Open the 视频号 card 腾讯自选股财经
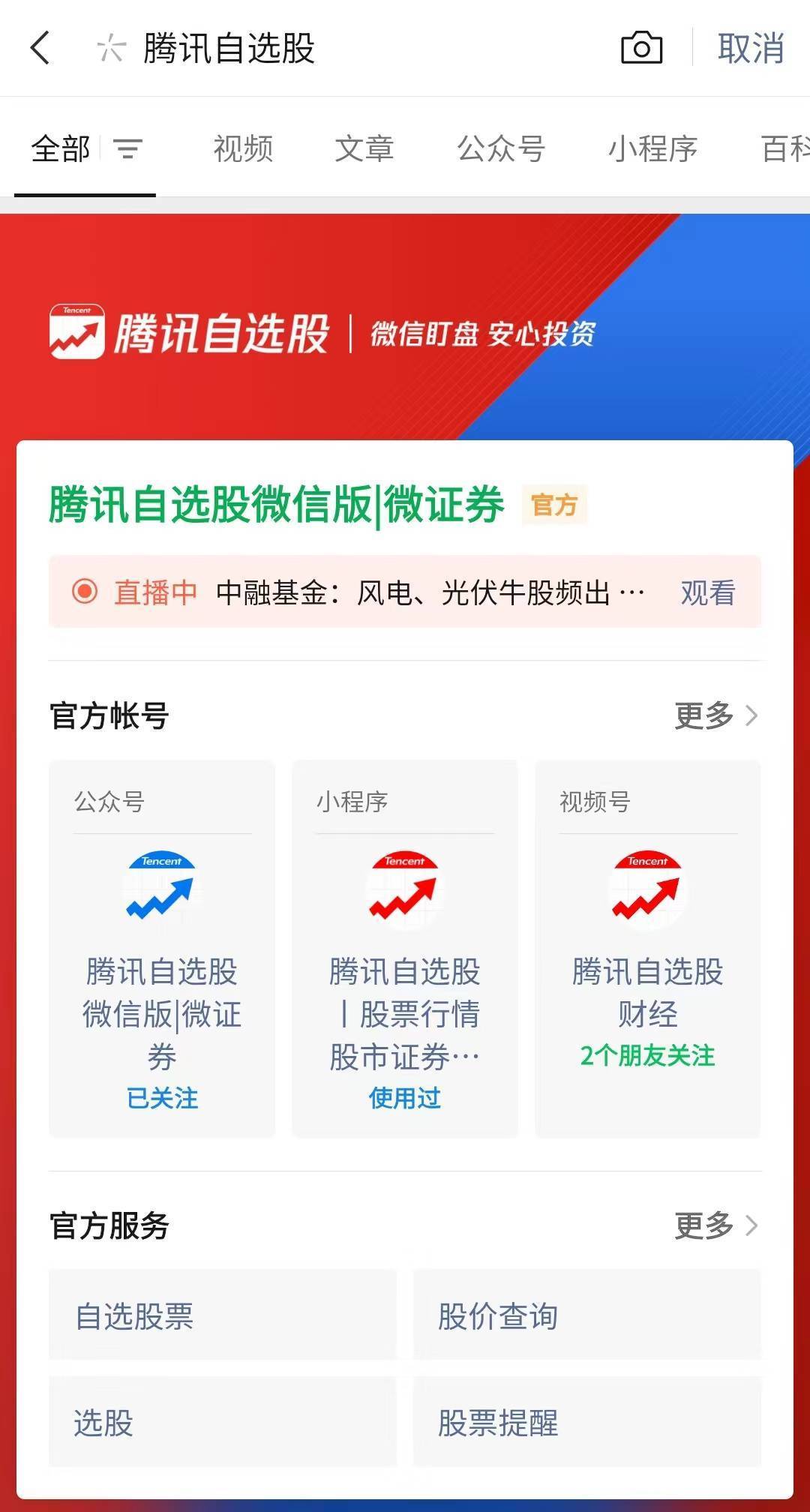The height and width of the screenshot is (1512, 810). [x=648, y=949]
